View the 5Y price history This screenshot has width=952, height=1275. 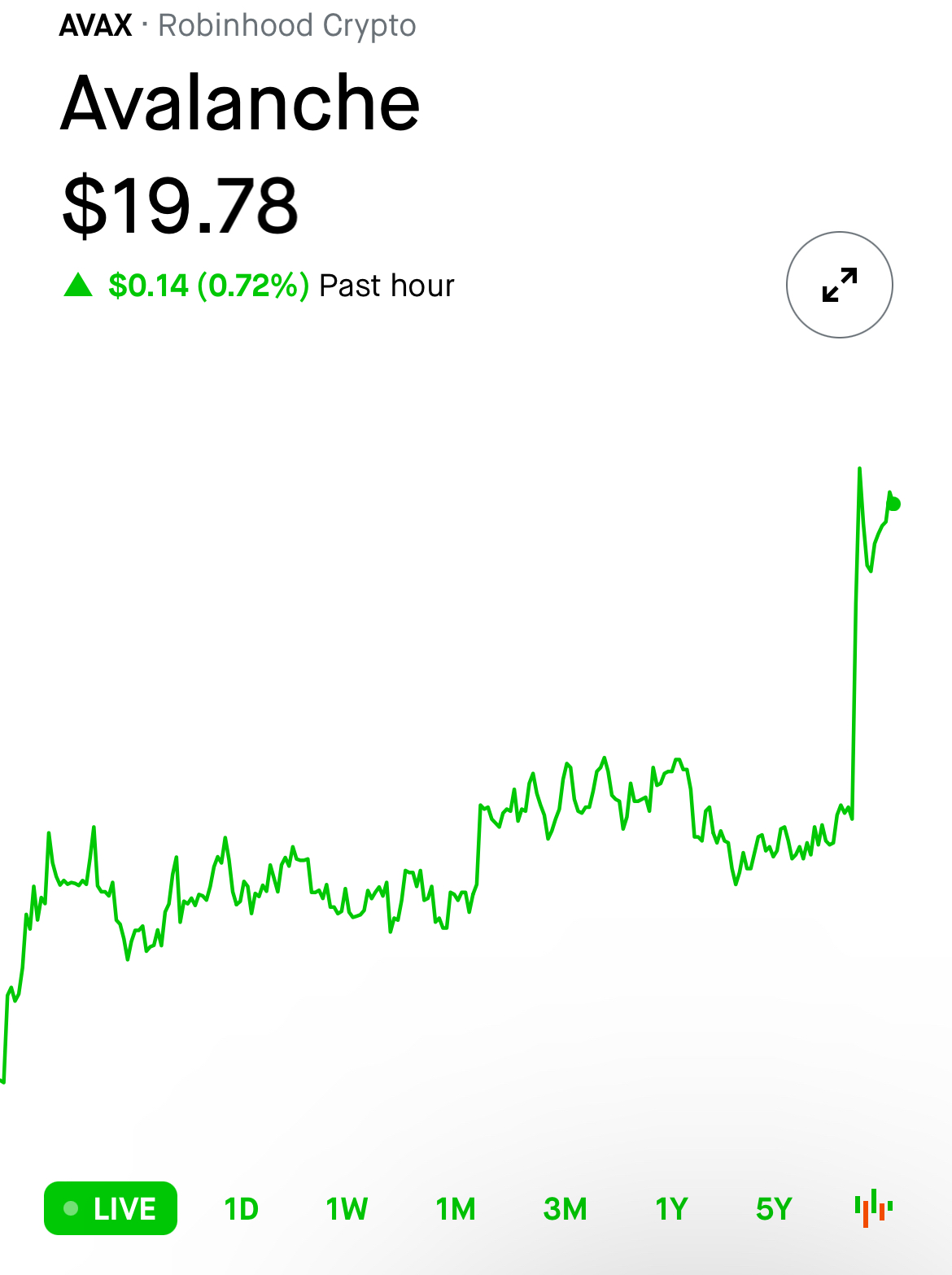point(773,1209)
